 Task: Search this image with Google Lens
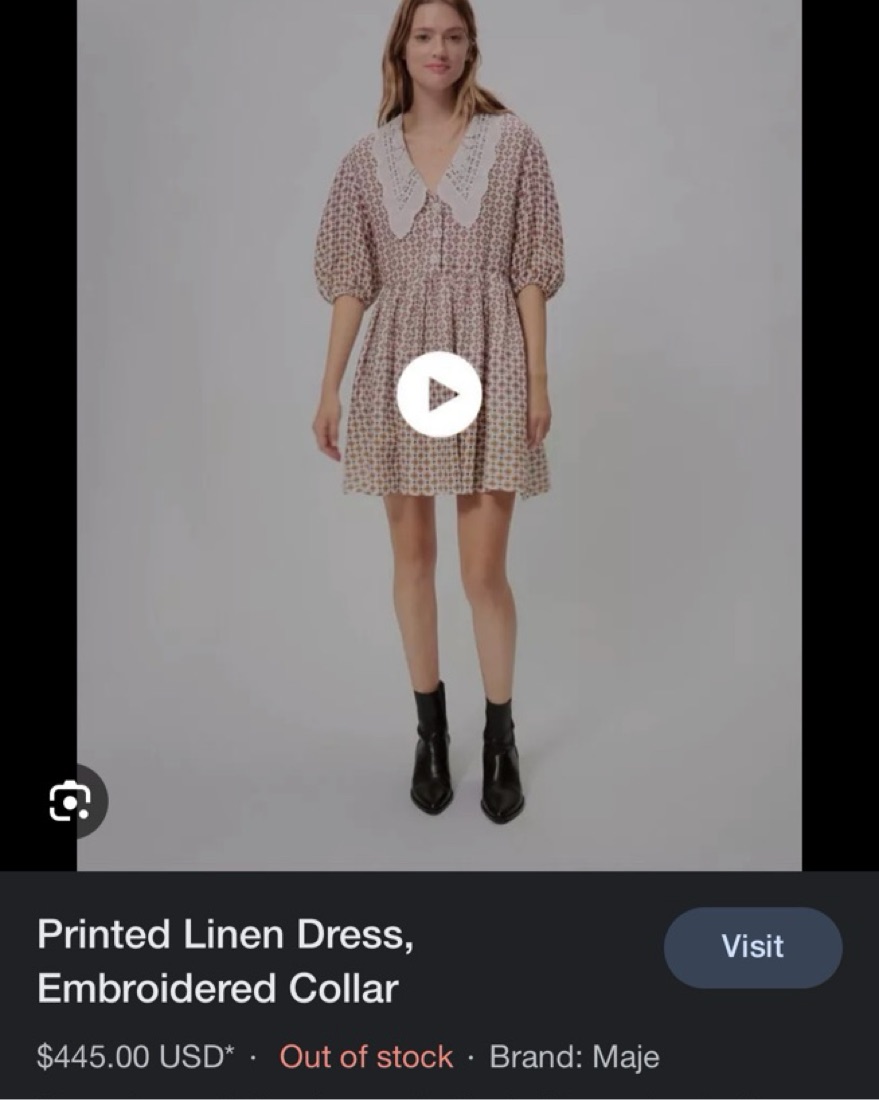click(x=70, y=801)
